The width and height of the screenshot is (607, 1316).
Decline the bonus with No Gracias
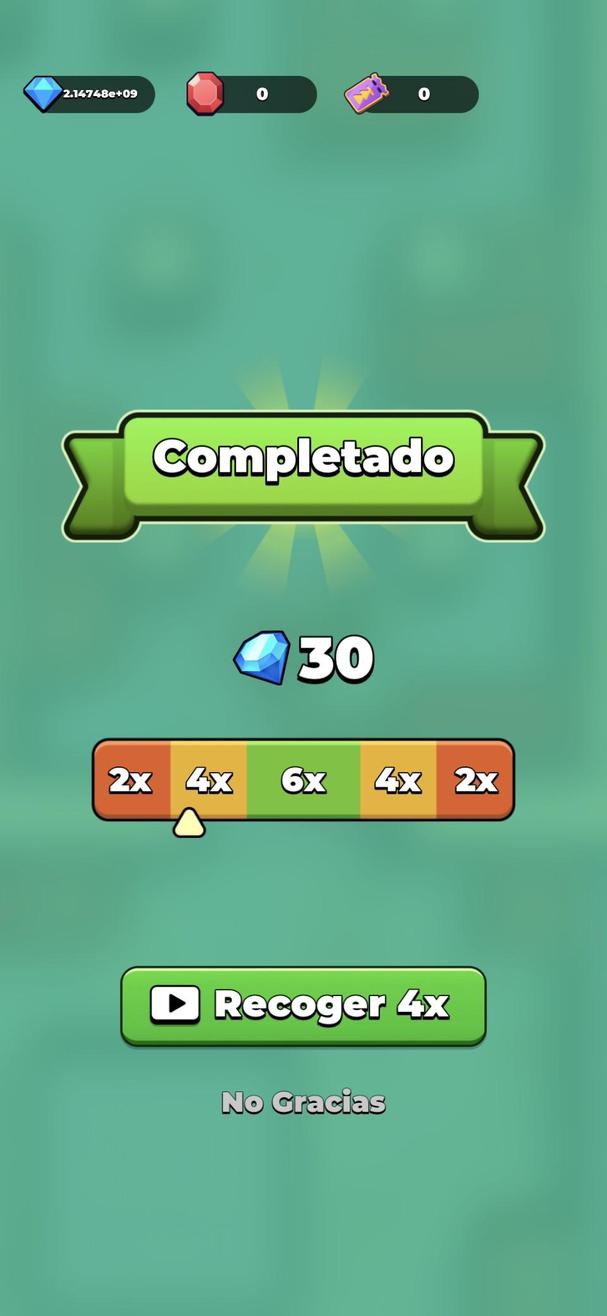303,1102
